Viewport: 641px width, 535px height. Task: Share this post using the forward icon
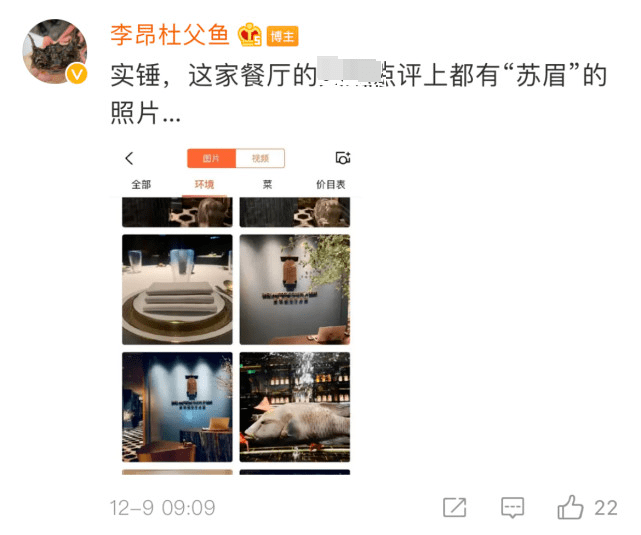coord(454,508)
